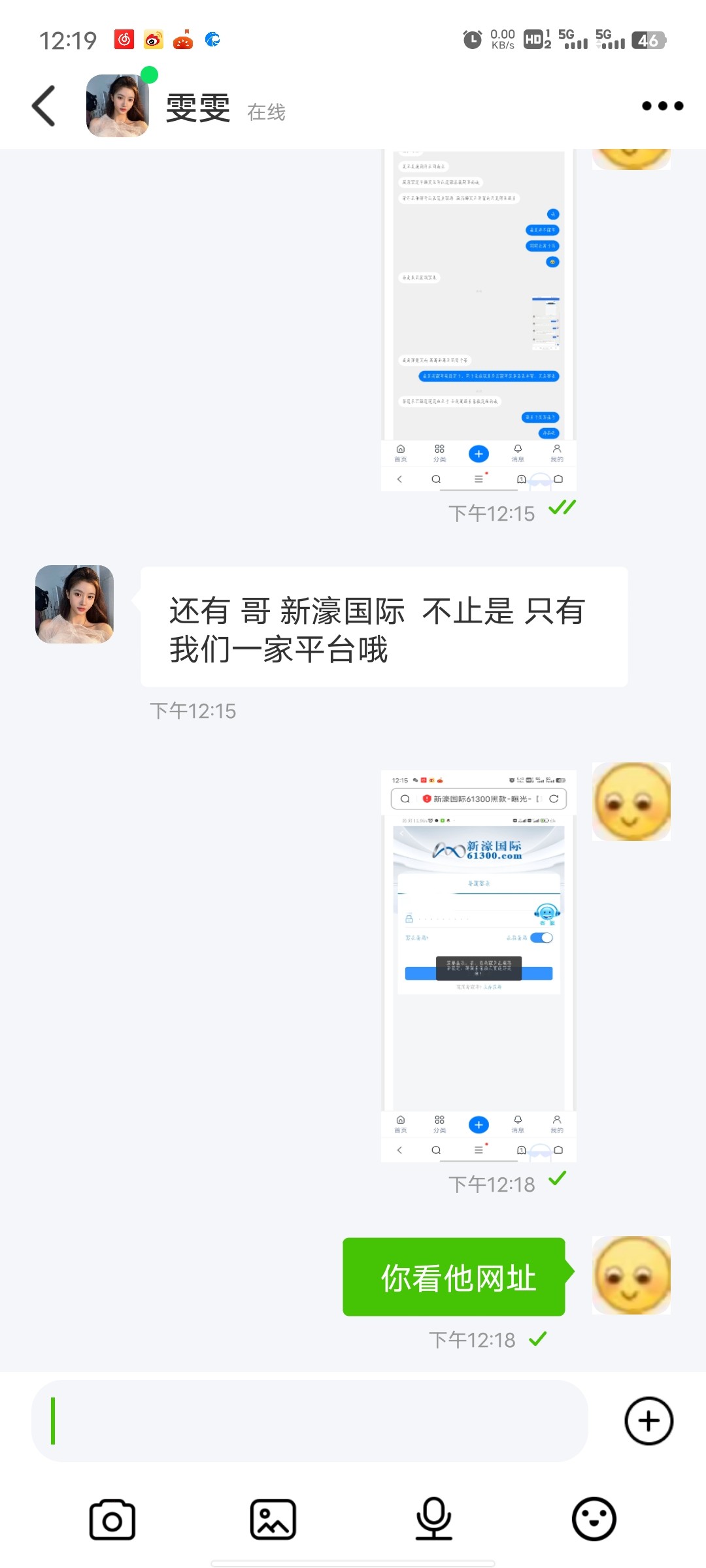Focus the message input field
The image size is (706, 1568).
pos(310,1421)
